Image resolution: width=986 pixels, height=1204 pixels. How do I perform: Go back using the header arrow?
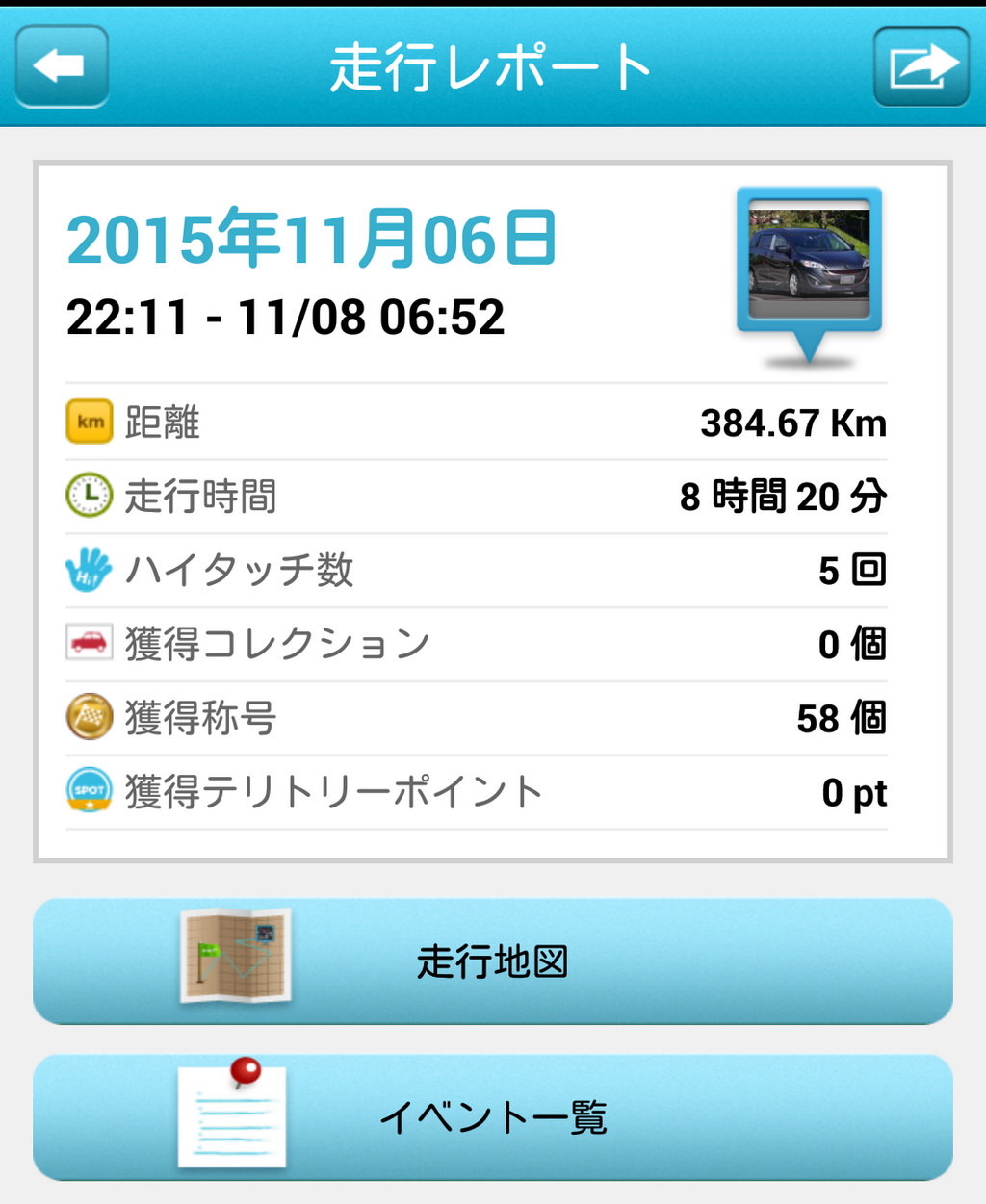click(x=61, y=66)
